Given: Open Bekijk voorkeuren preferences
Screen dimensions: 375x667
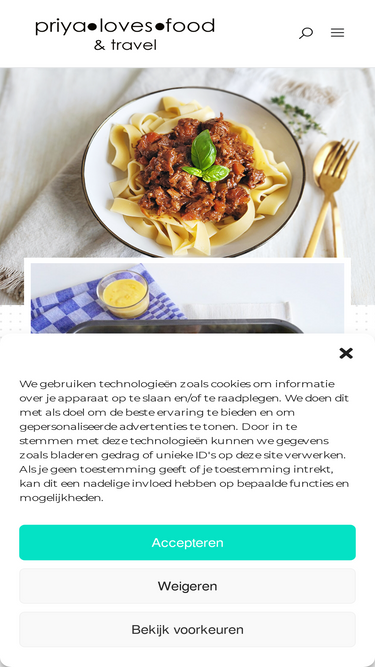Looking at the screenshot, I should pyautogui.click(x=188, y=629).
